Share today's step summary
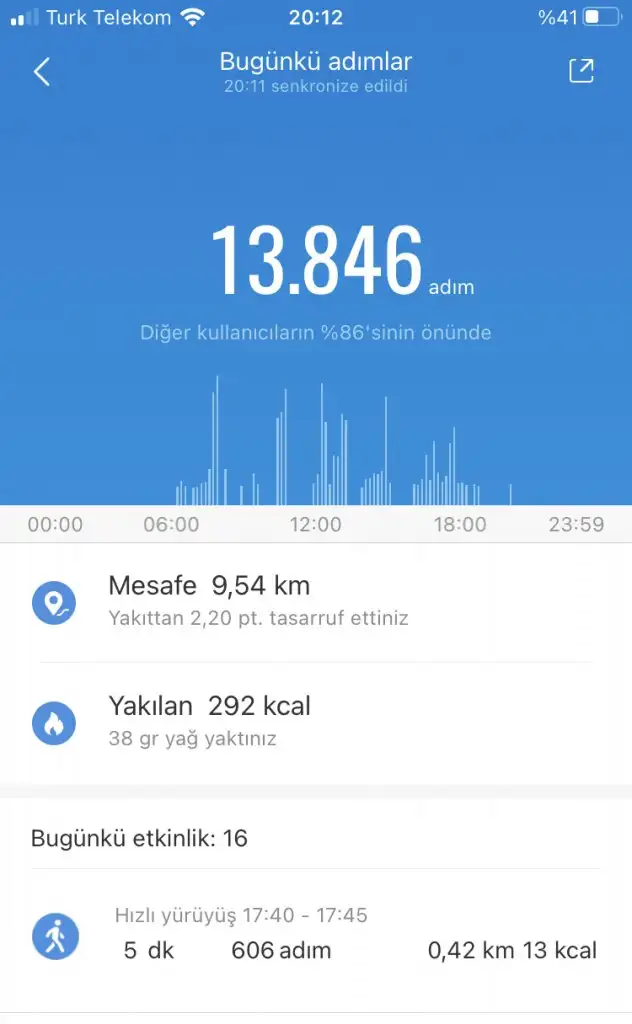The image size is (632, 1024). 581,71
